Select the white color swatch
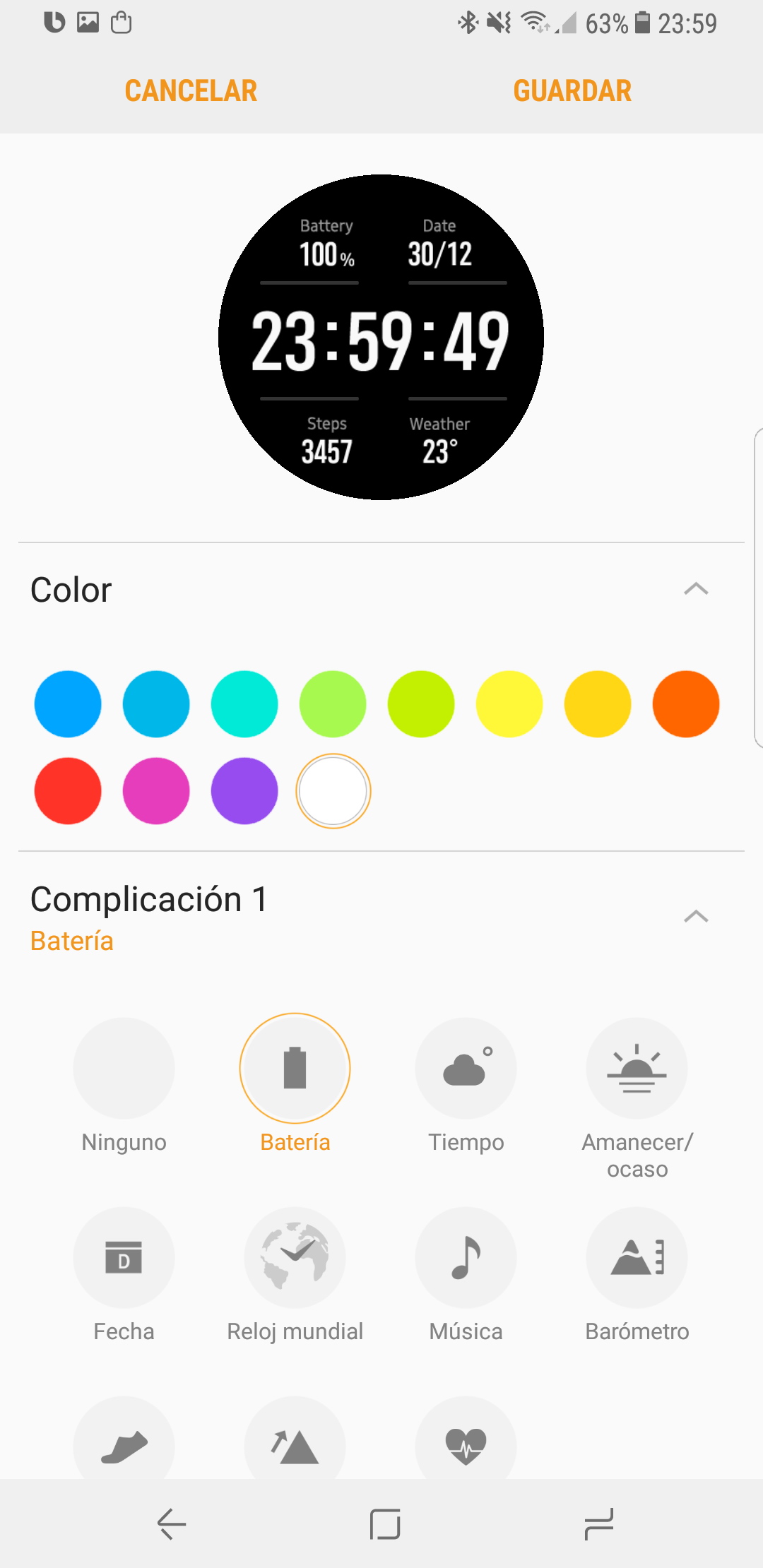The width and height of the screenshot is (763, 1568). coord(333,791)
